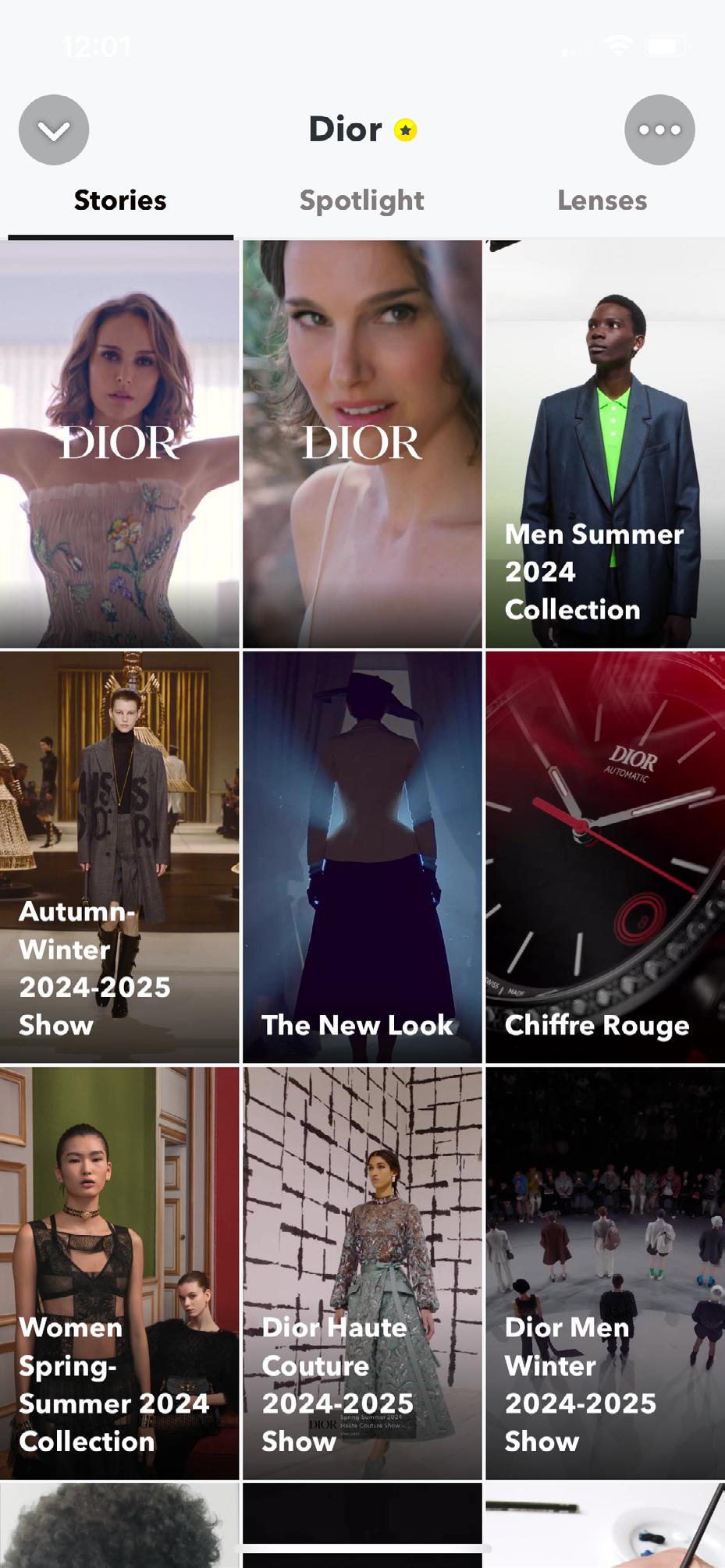Open The New Look story
This screenshot has height=1568, width=725.
tap(362, 857)
